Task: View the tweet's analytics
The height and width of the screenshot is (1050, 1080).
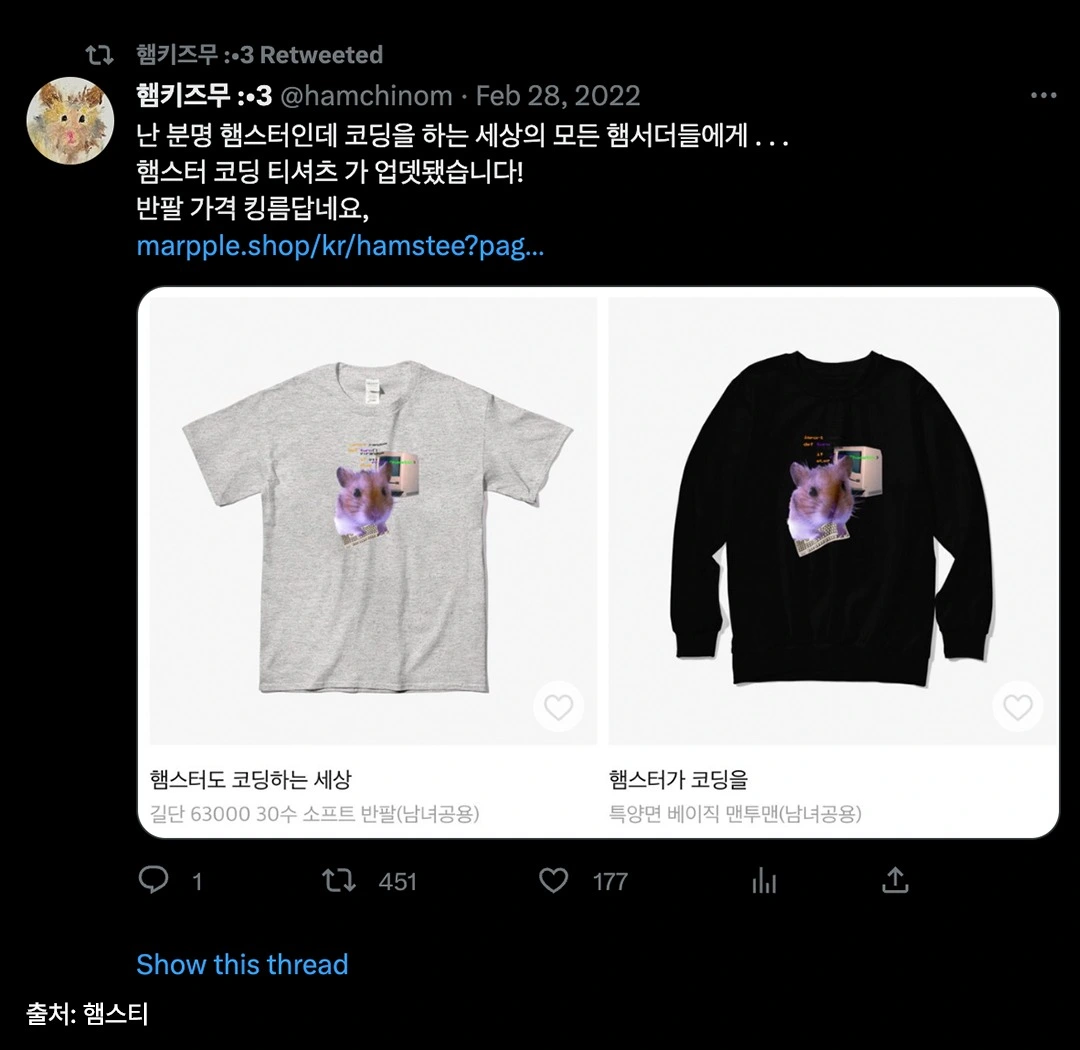Action: 764,880
